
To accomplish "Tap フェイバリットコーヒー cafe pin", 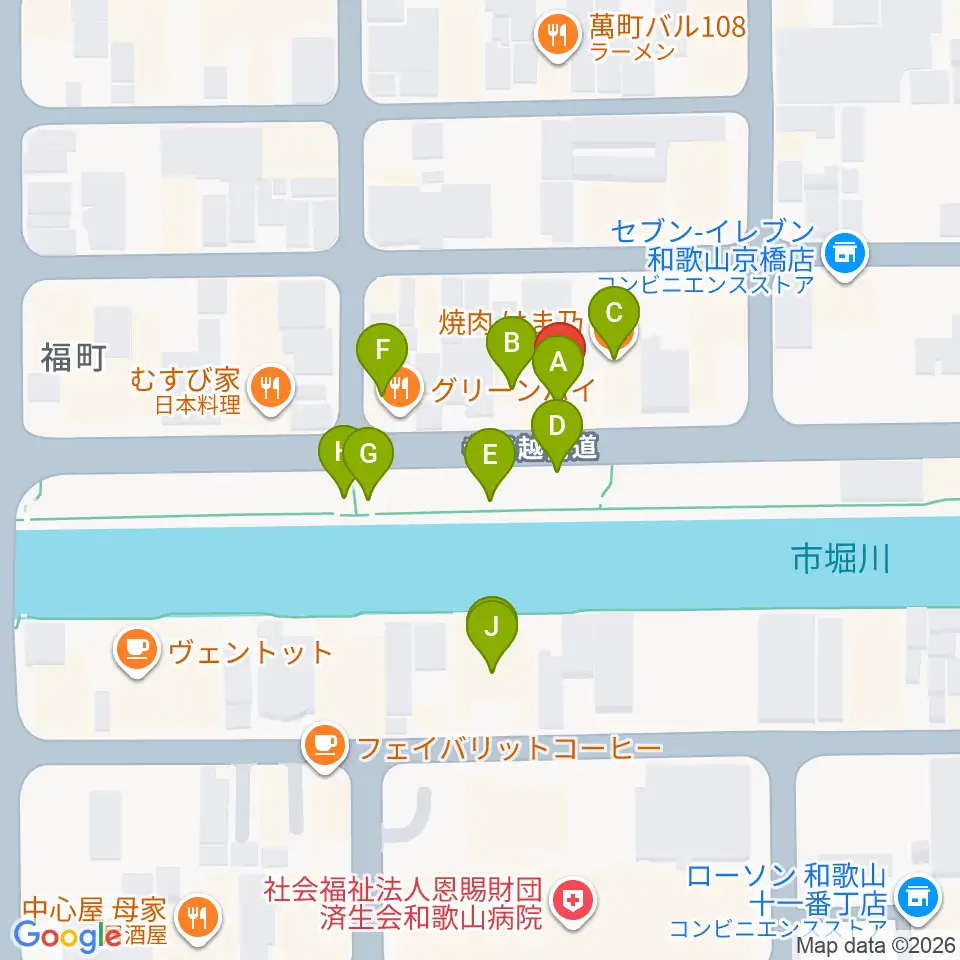I will point(326,747).
